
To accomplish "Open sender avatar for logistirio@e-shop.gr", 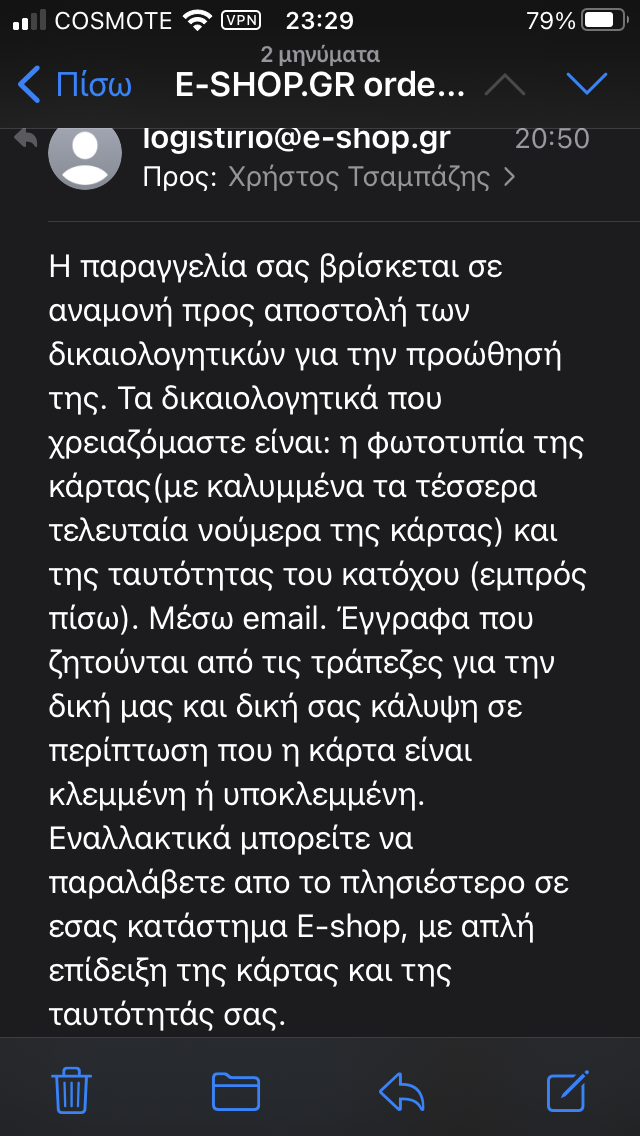I will pos(85,154).
